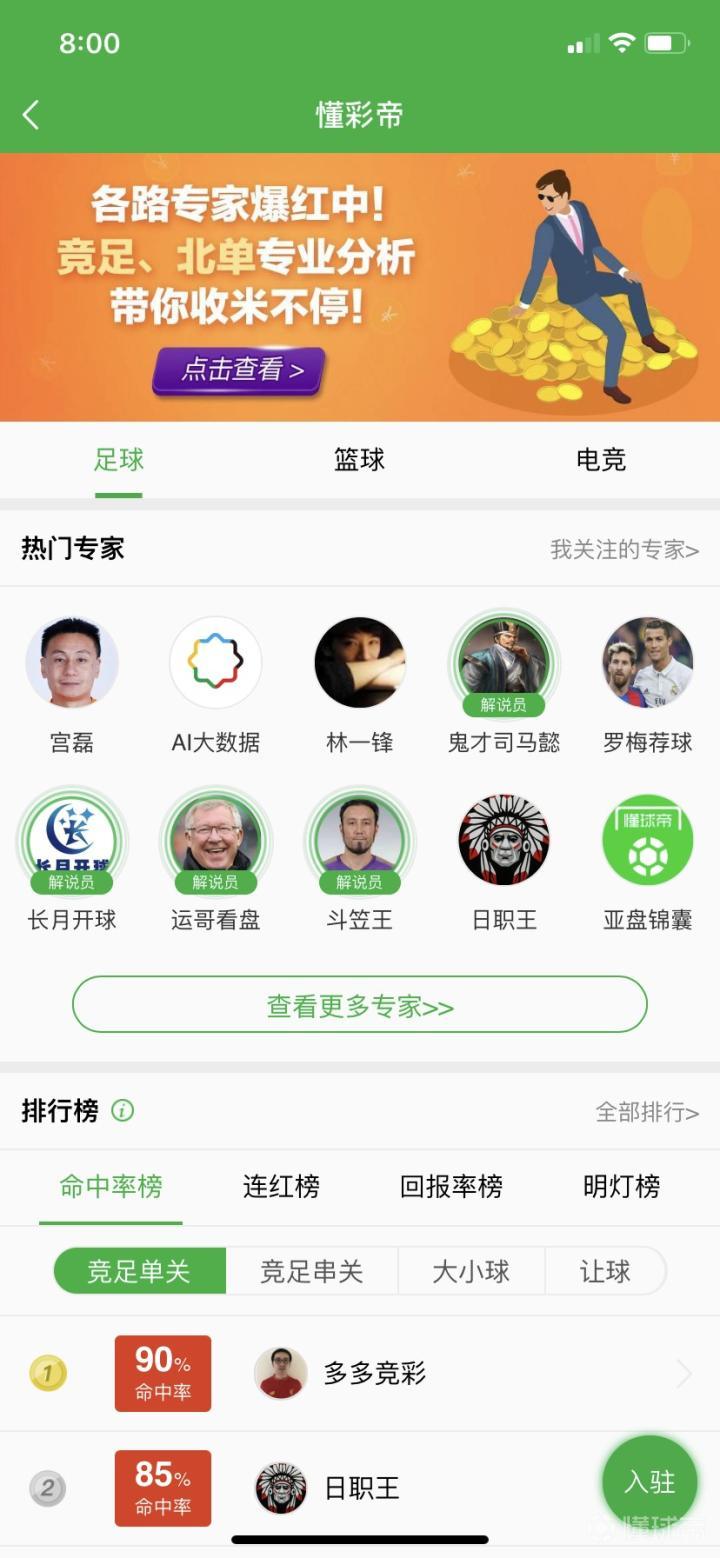Tap 查看更多专家 button

click(x=360, y=1005)
